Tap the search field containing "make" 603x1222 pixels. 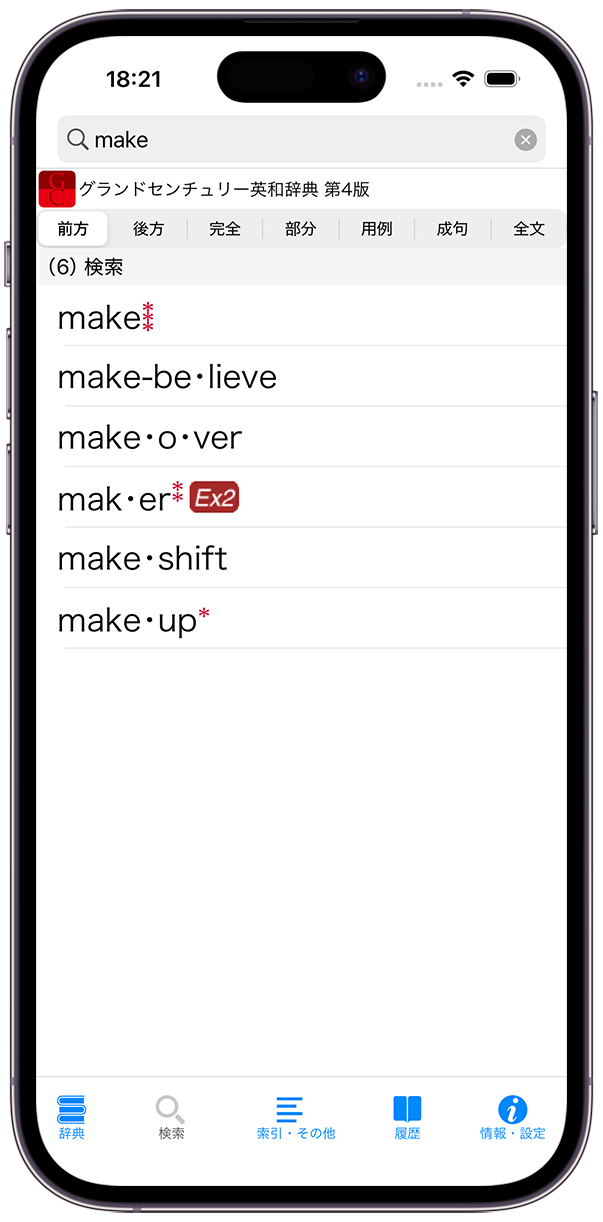tap(290, 140)
